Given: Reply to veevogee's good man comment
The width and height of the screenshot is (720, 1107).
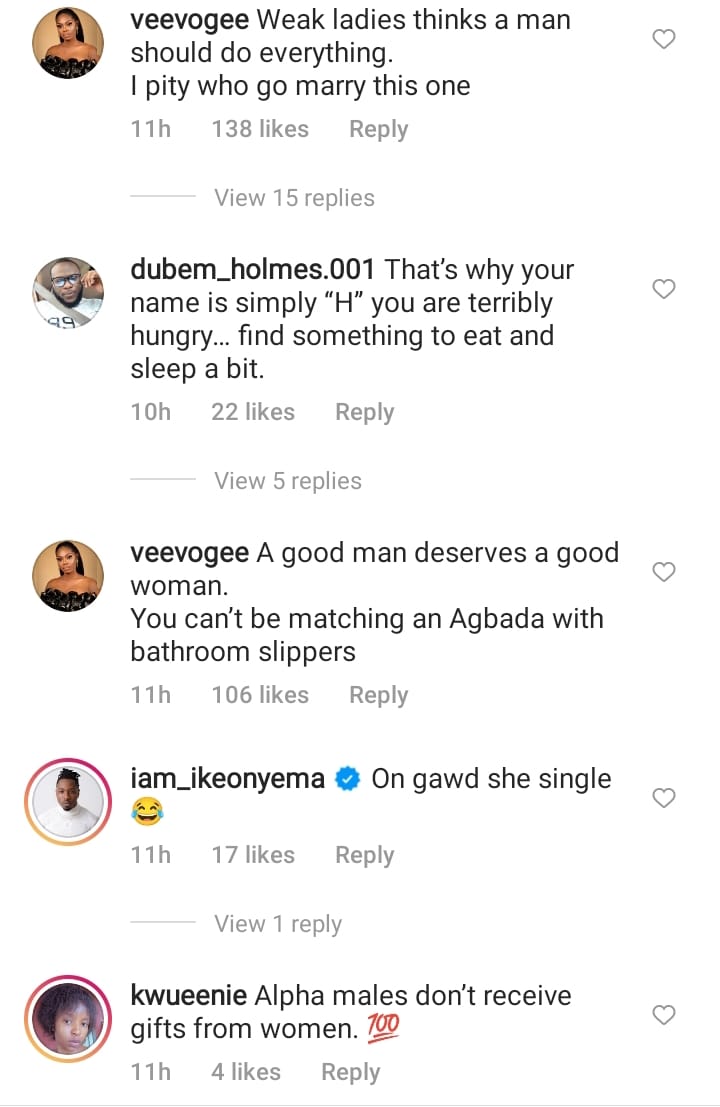Looking at the screenshot, I should [x=378, y=695].
